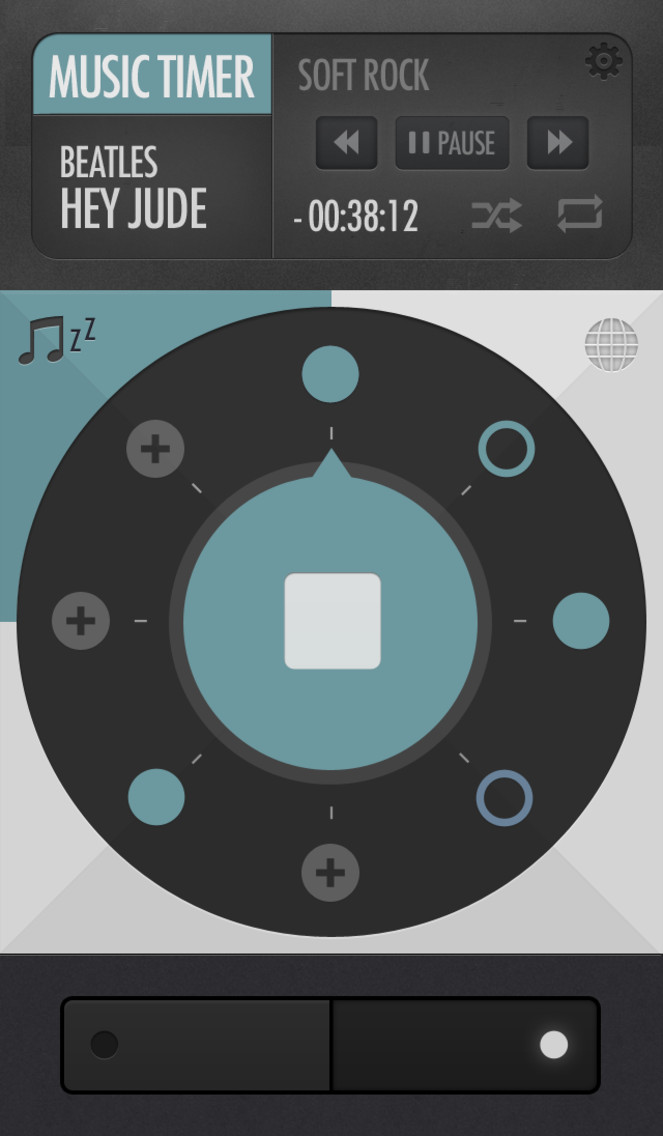Switch to the left page with the dark dot

pos(196,1045)
